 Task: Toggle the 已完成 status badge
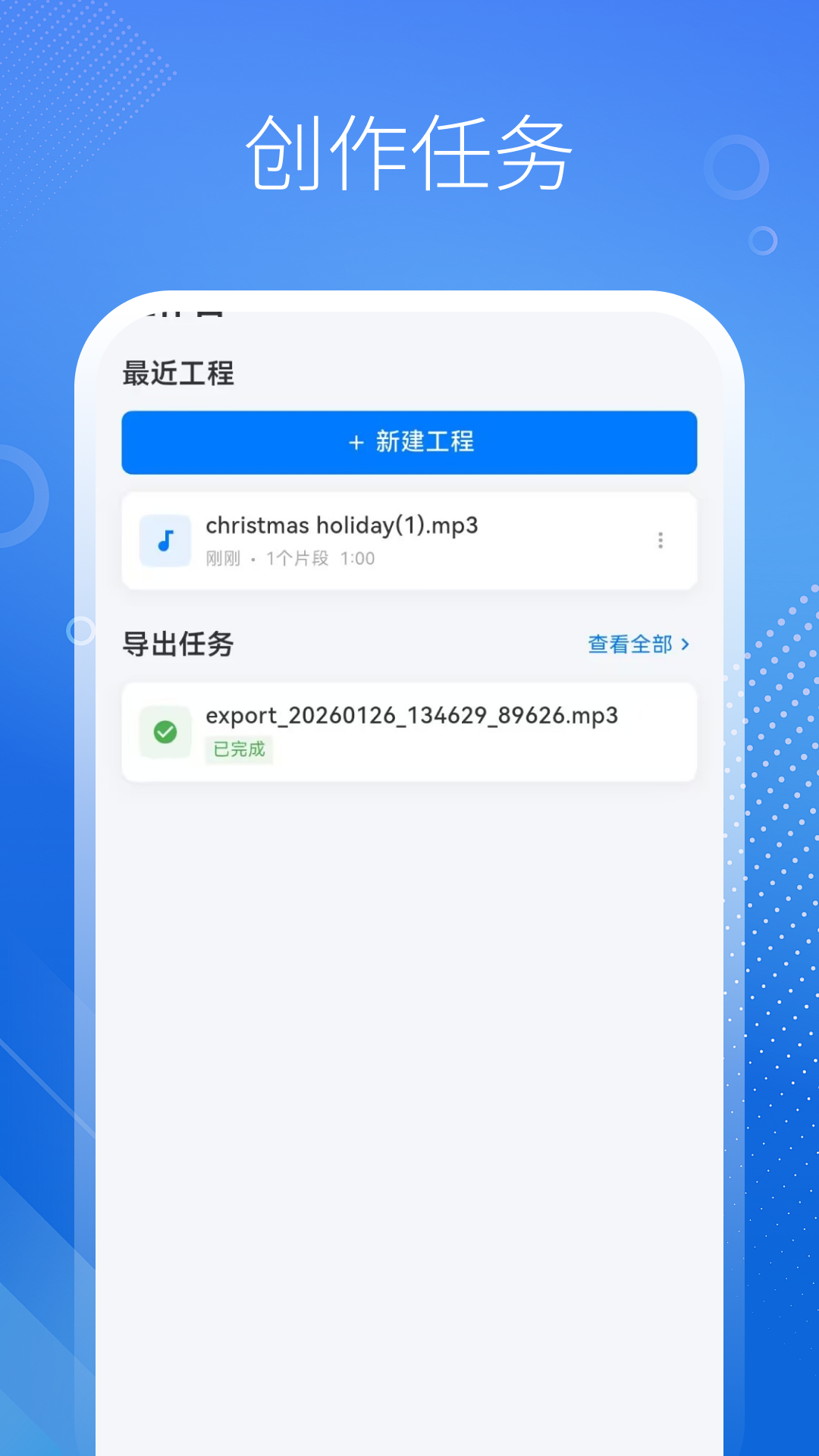(x=239, y=750)
